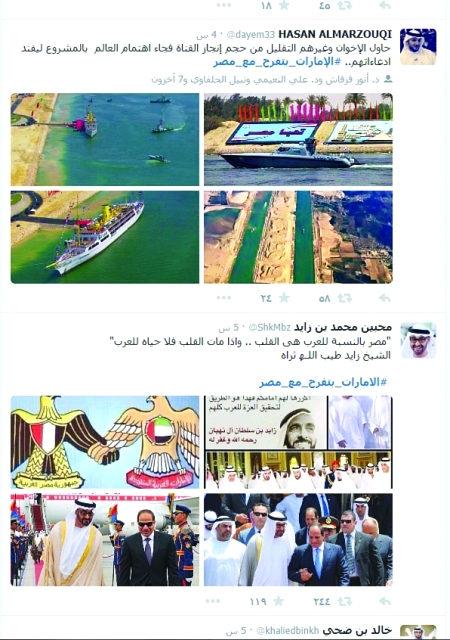This screenshot has width=450, height=640.
Task: Retweet HASAN ALMARZOUQI's tweet
Action: tap(345, 298)
